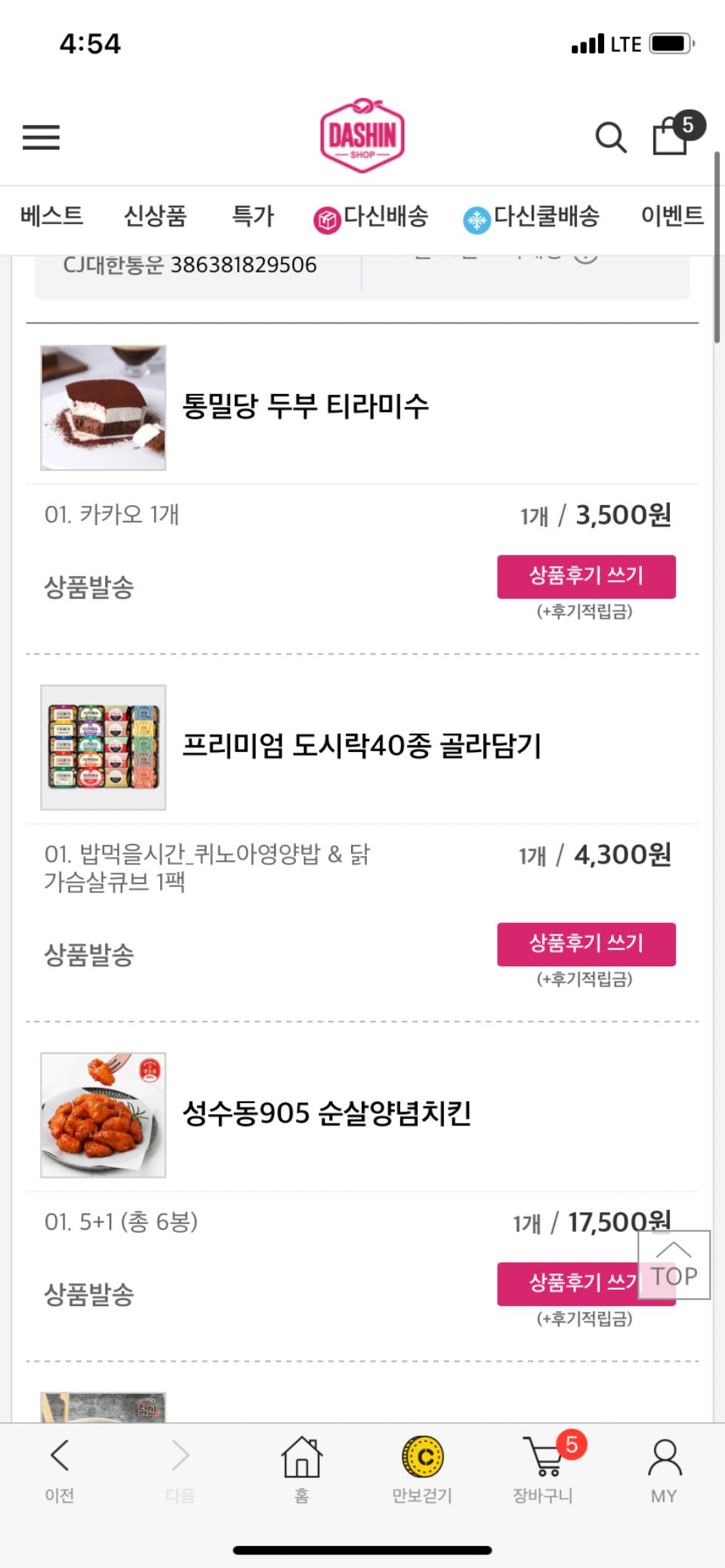The width and height of the screenshot is (725, 1568).
Task: Open 만보걷기 coin feature
Action: [422, 1468]
